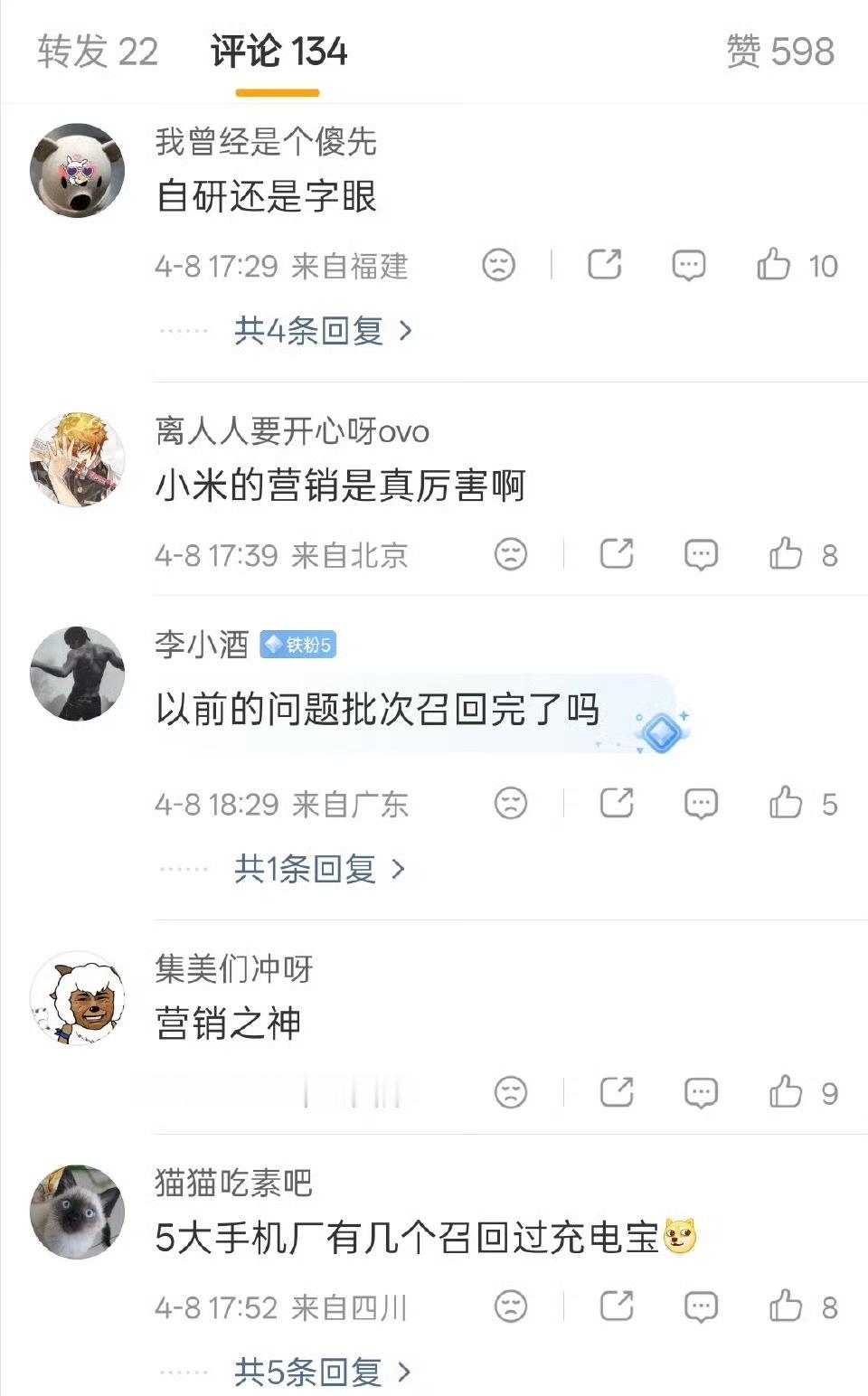868x1396 pixels.
Task: Click the thumbs-up icon showing 10 likes
Action: point(773,266)
